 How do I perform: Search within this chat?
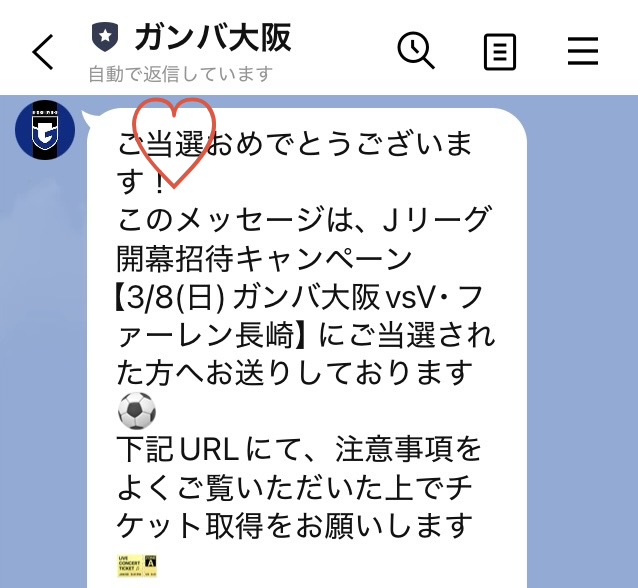(x=416, y=50)
